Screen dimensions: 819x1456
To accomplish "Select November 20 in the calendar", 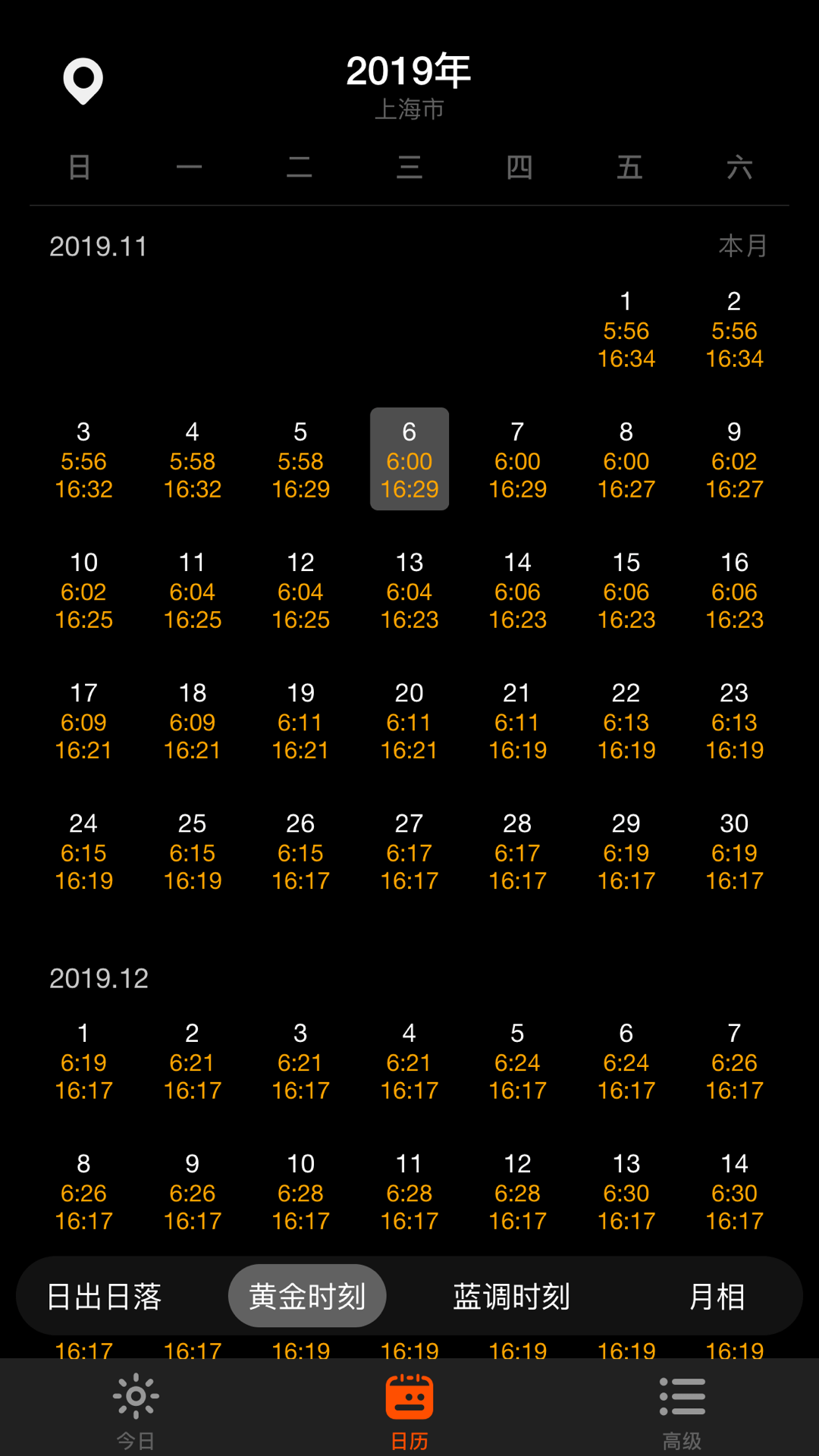I will click(409, 720).
